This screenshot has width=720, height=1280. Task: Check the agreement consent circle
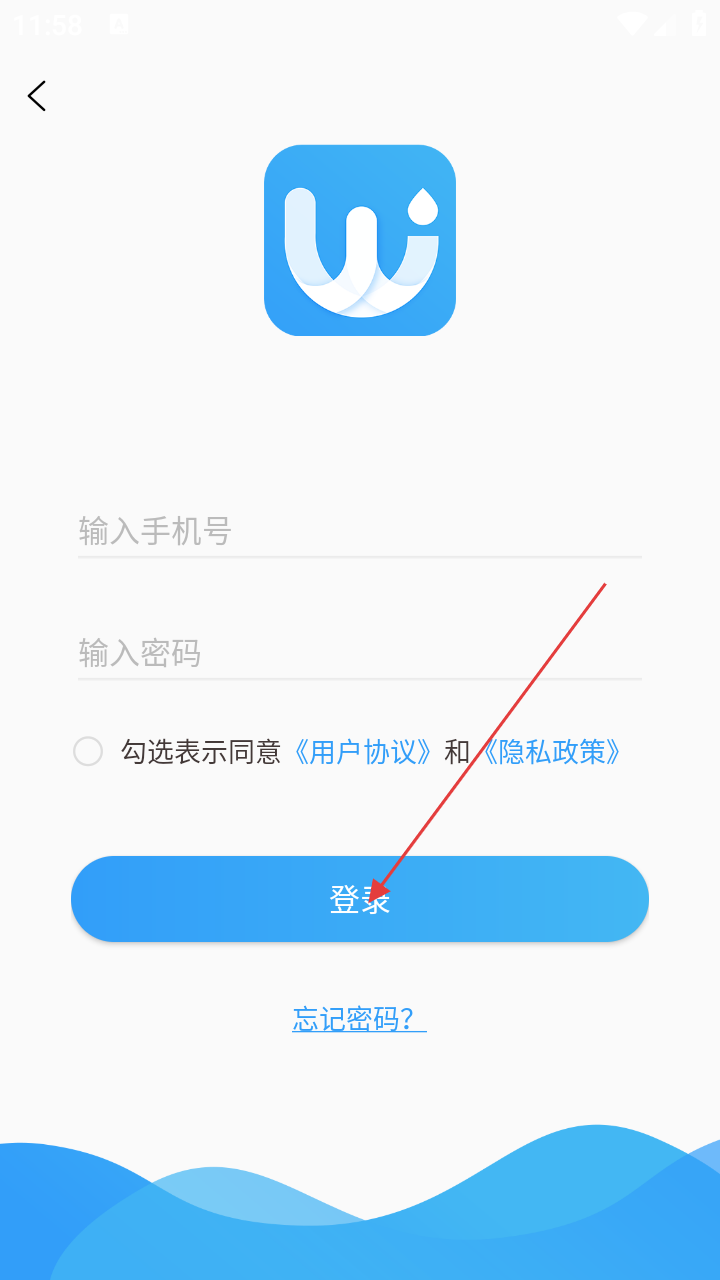tap(88, 751)
